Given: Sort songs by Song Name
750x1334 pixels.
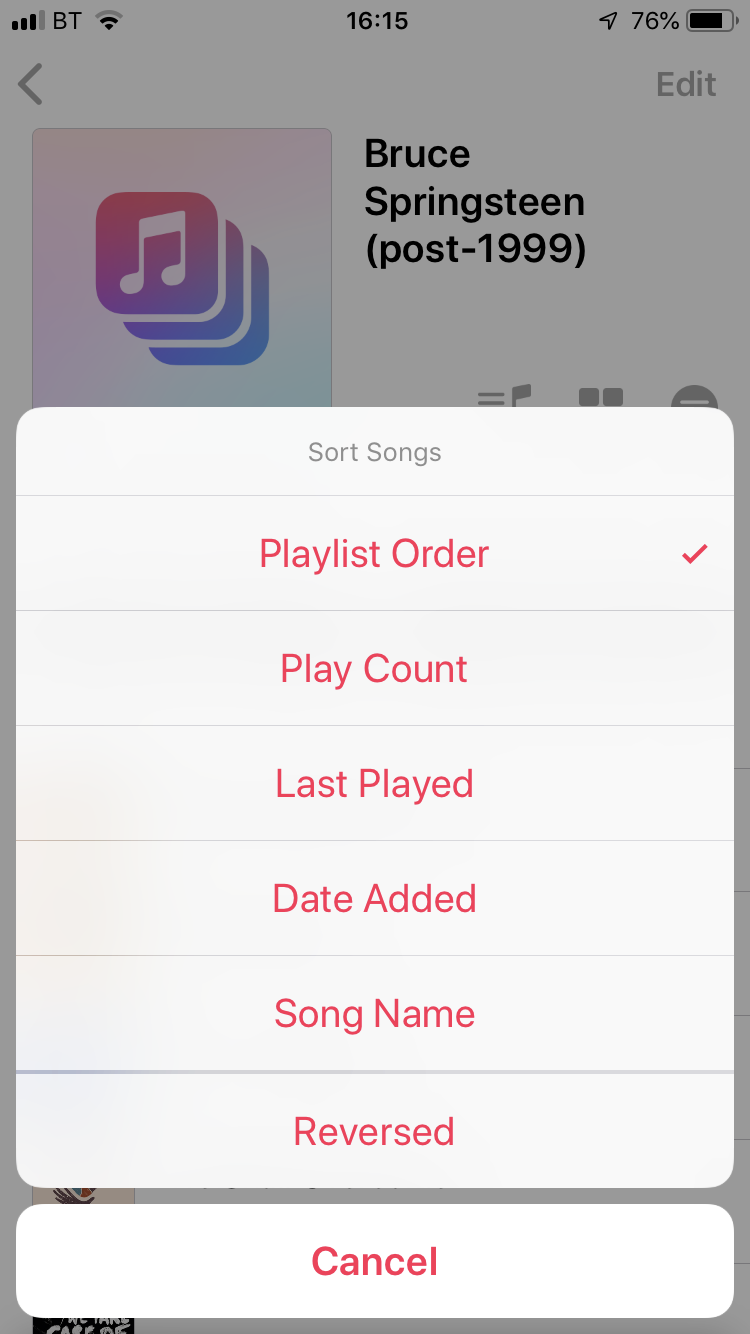Looking at the screenshot, I should click(x=375, y=1013).
